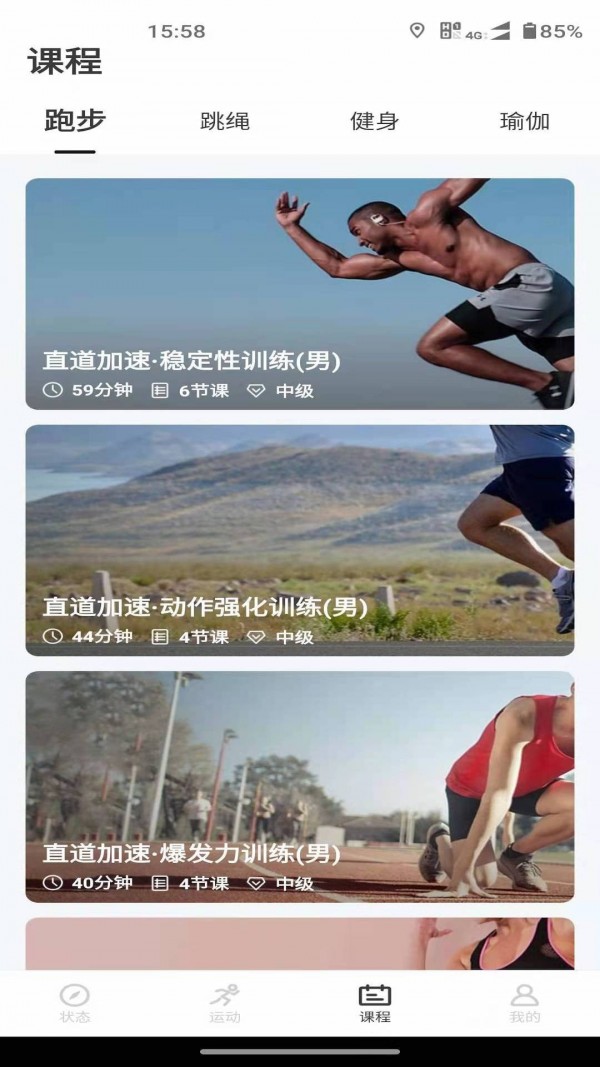
Task: Switch to the 瑜伽 tab
Action: pos(525,122)
